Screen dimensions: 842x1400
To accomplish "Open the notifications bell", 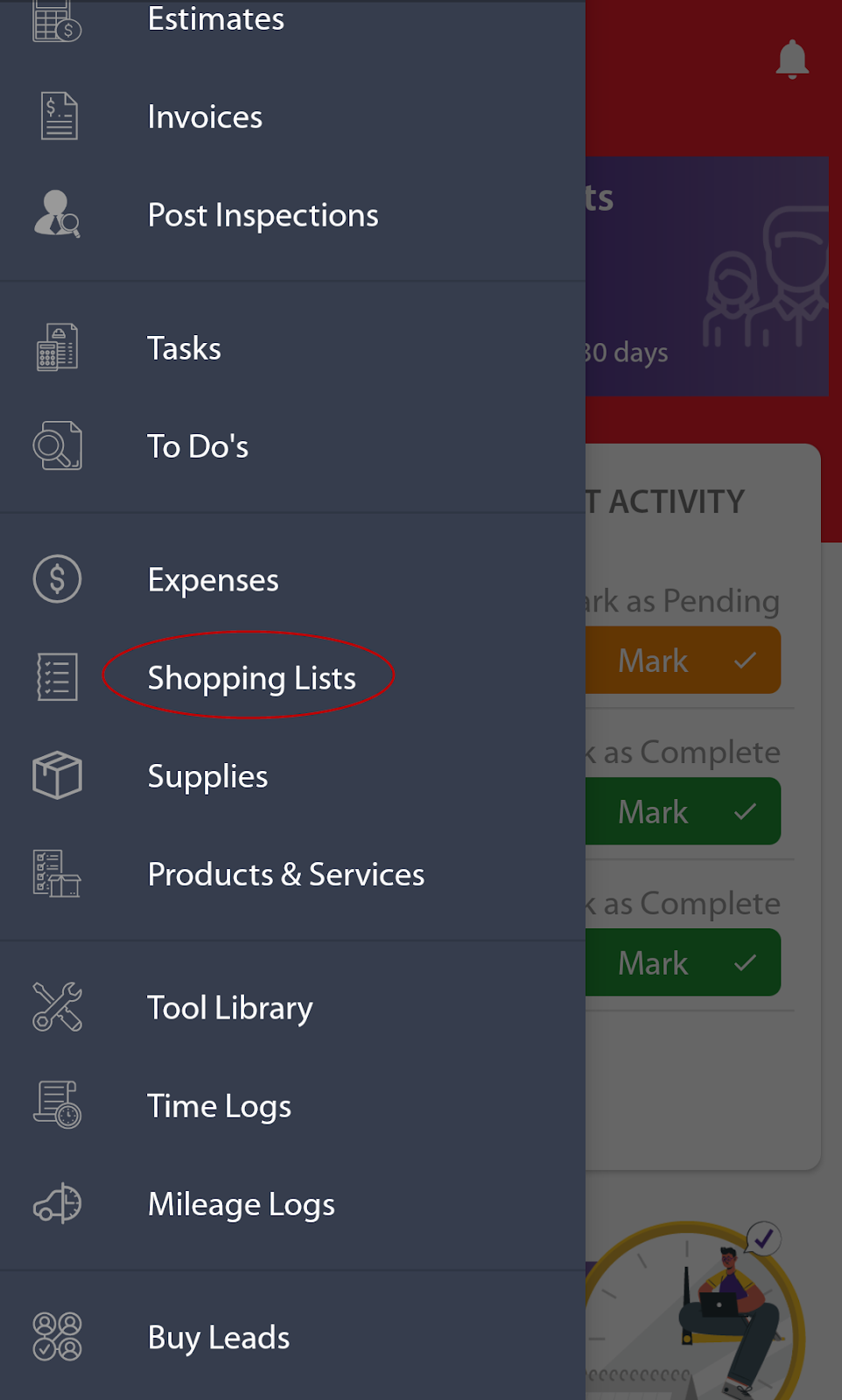I will click(791, 59).
